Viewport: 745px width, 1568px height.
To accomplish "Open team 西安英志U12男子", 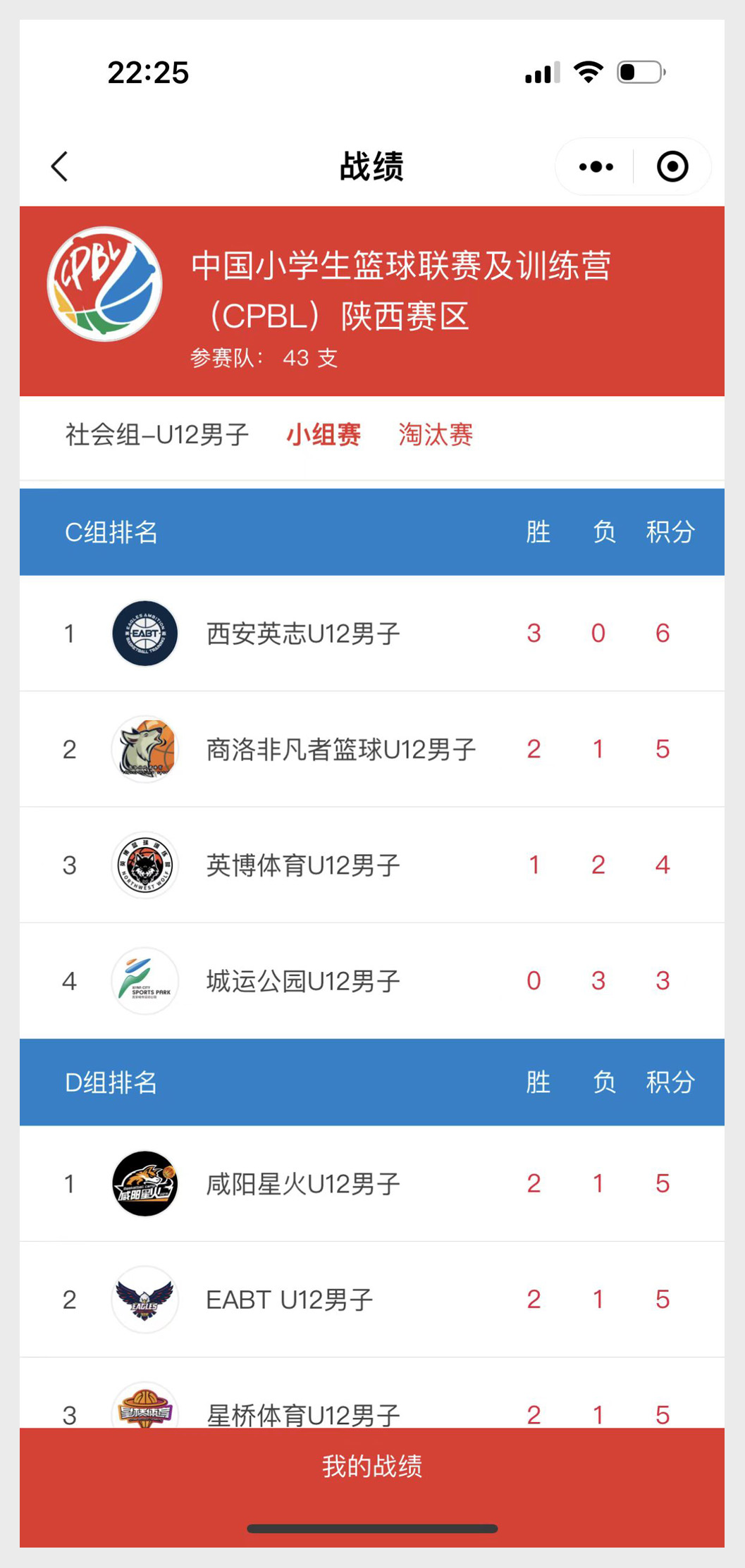I will [x=372, y=634].
